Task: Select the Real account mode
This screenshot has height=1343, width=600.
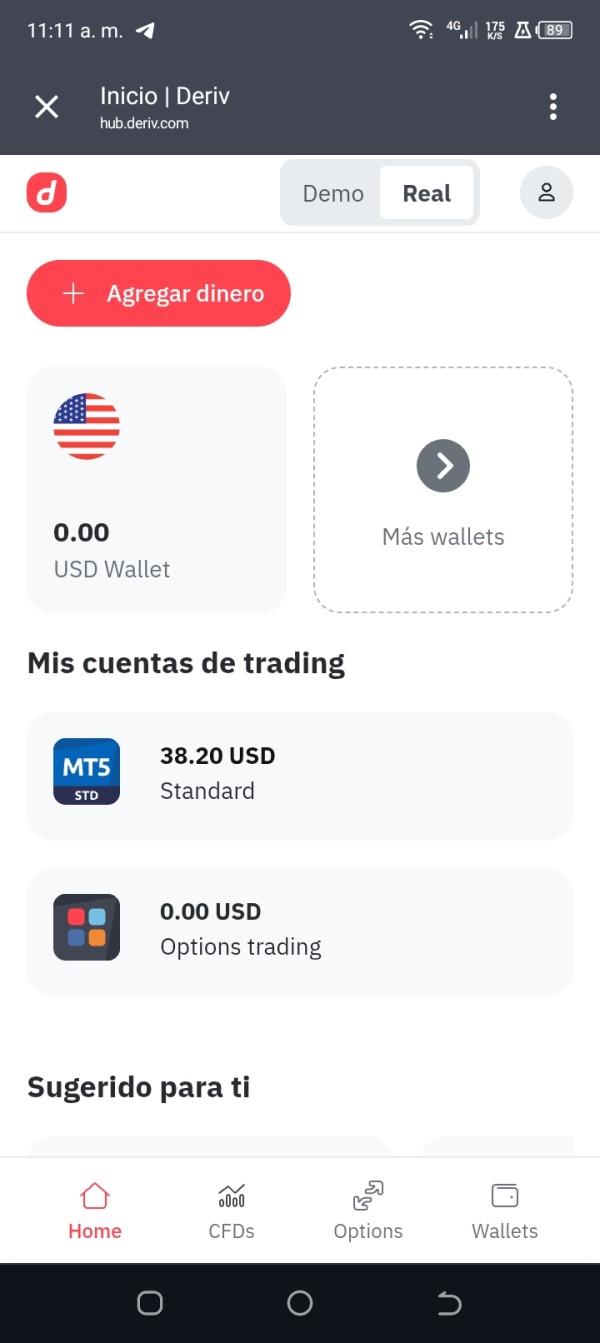Action: tap(426, 193)
